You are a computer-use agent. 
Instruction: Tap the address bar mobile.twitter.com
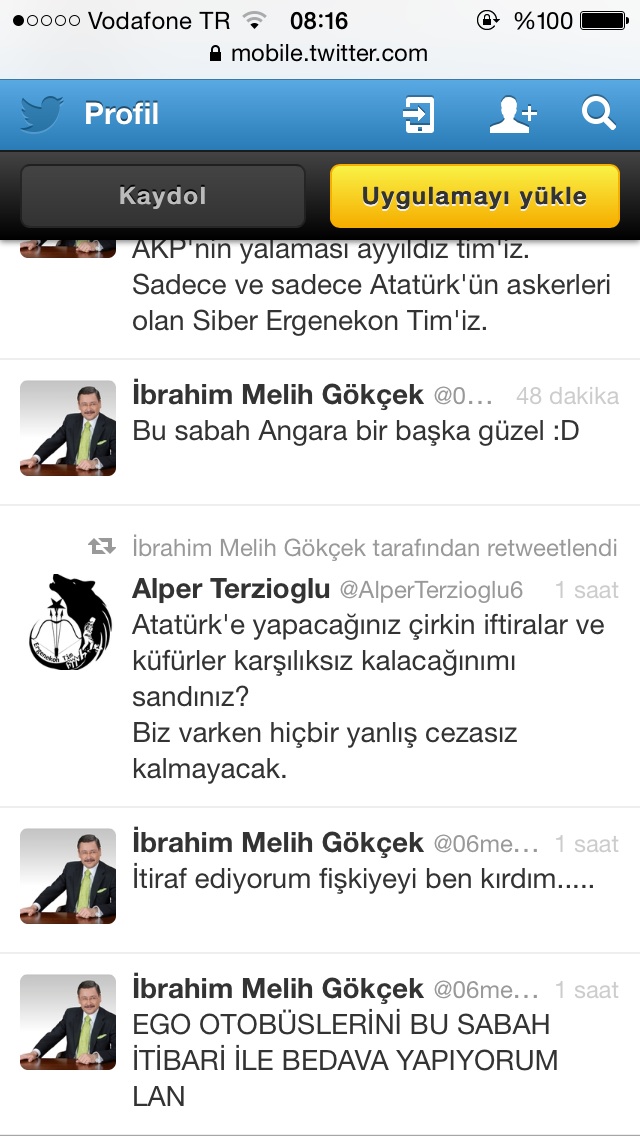(320, 53)
